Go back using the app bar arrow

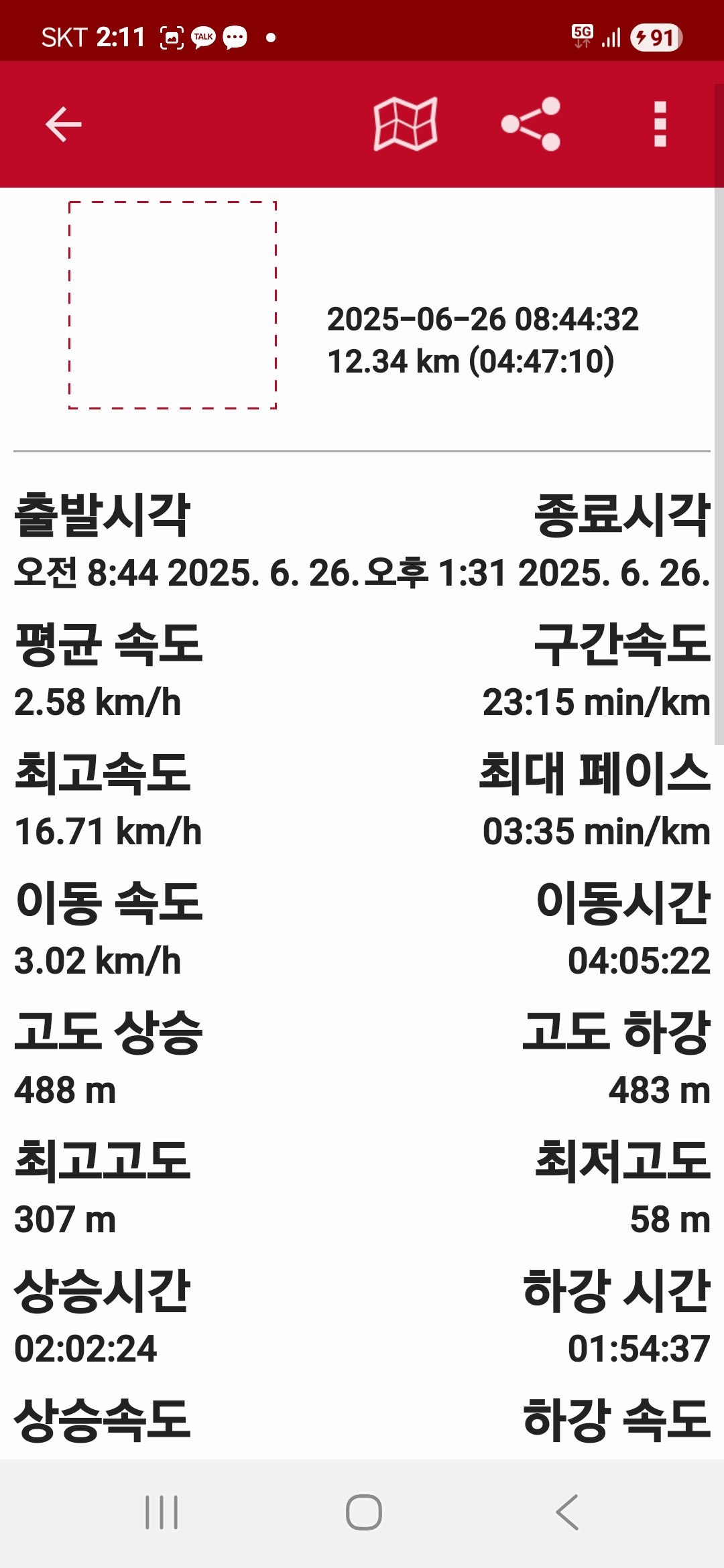tap(64, 125)
